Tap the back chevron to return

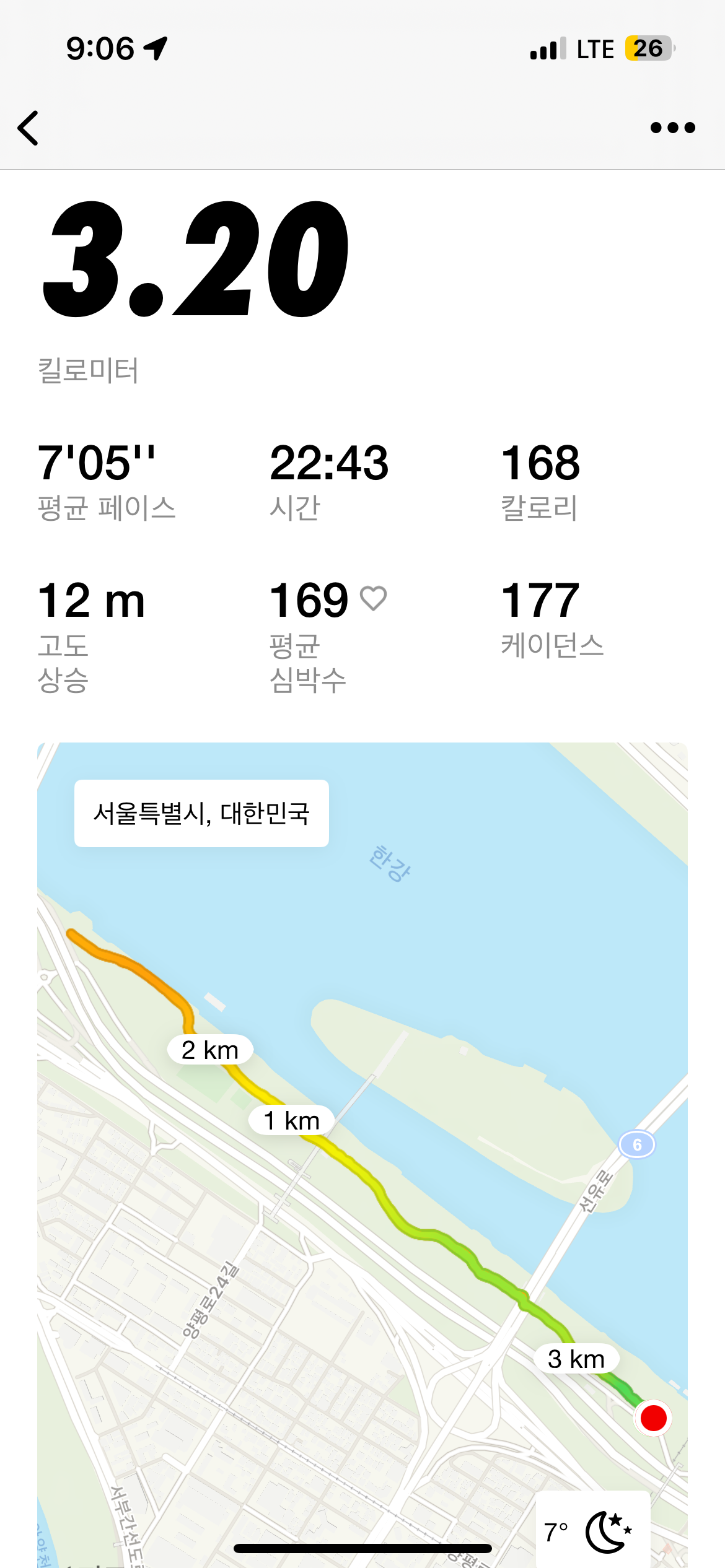[x=29, y=128]
